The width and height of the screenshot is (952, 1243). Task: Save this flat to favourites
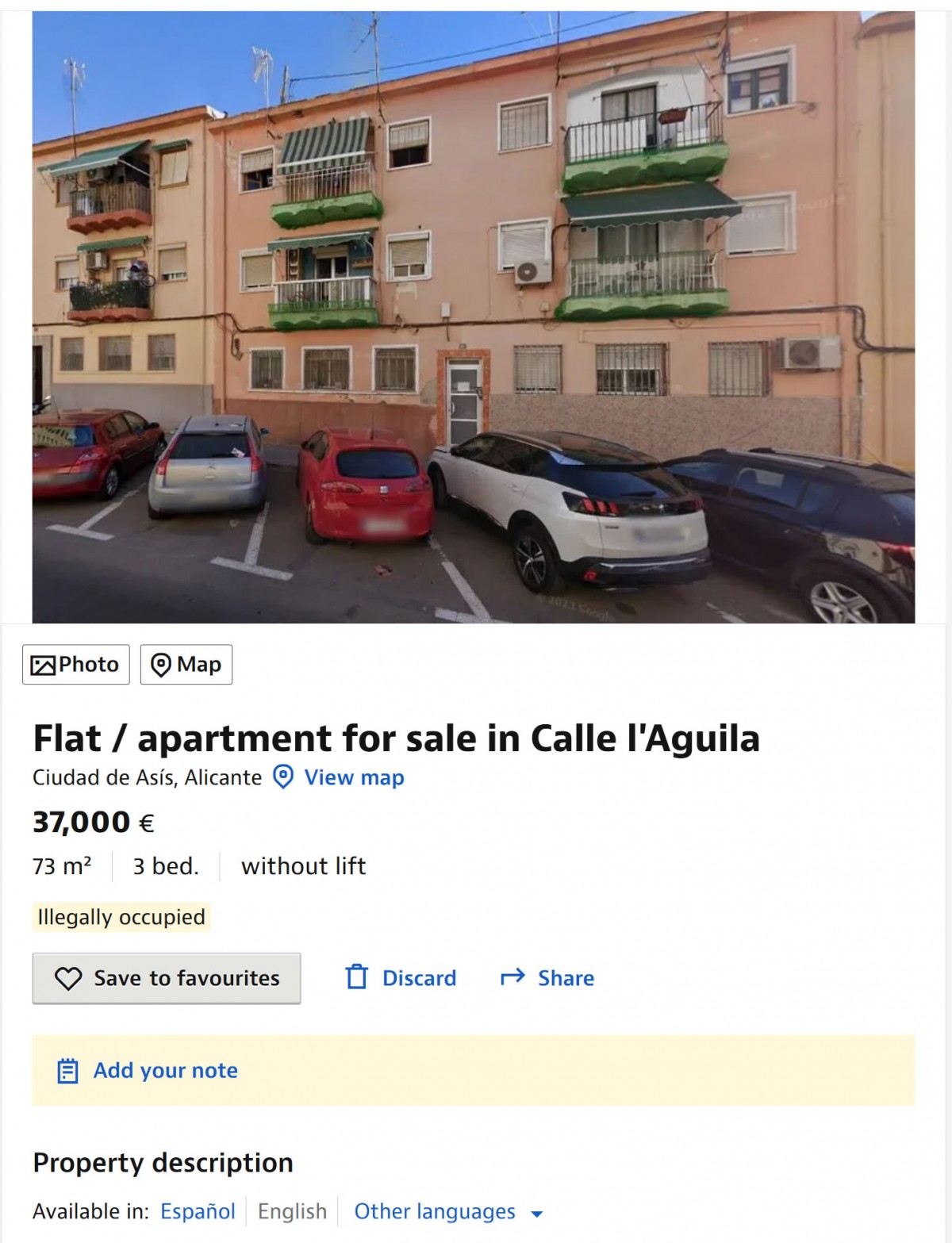click(x=167, y=978)
